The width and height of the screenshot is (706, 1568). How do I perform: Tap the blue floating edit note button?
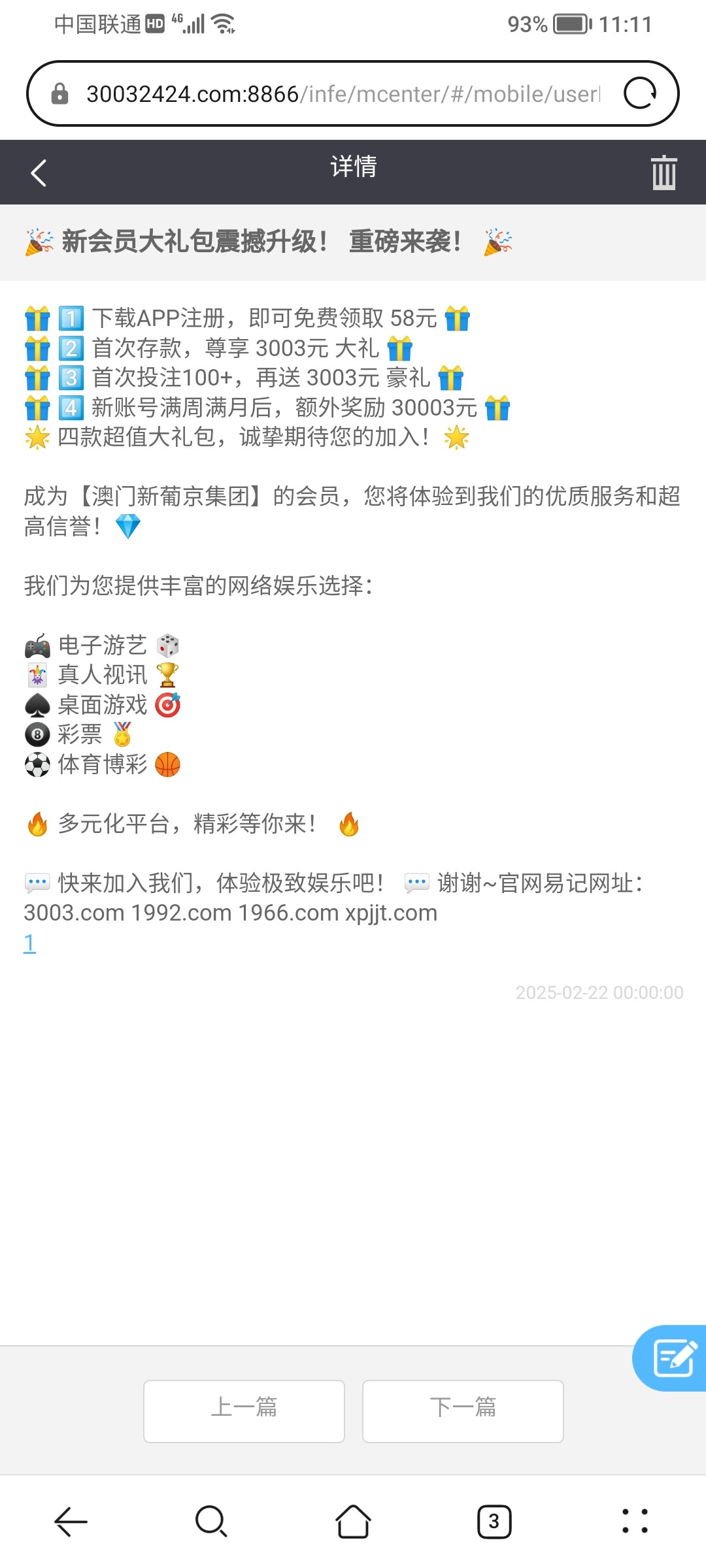[671, 1358]
